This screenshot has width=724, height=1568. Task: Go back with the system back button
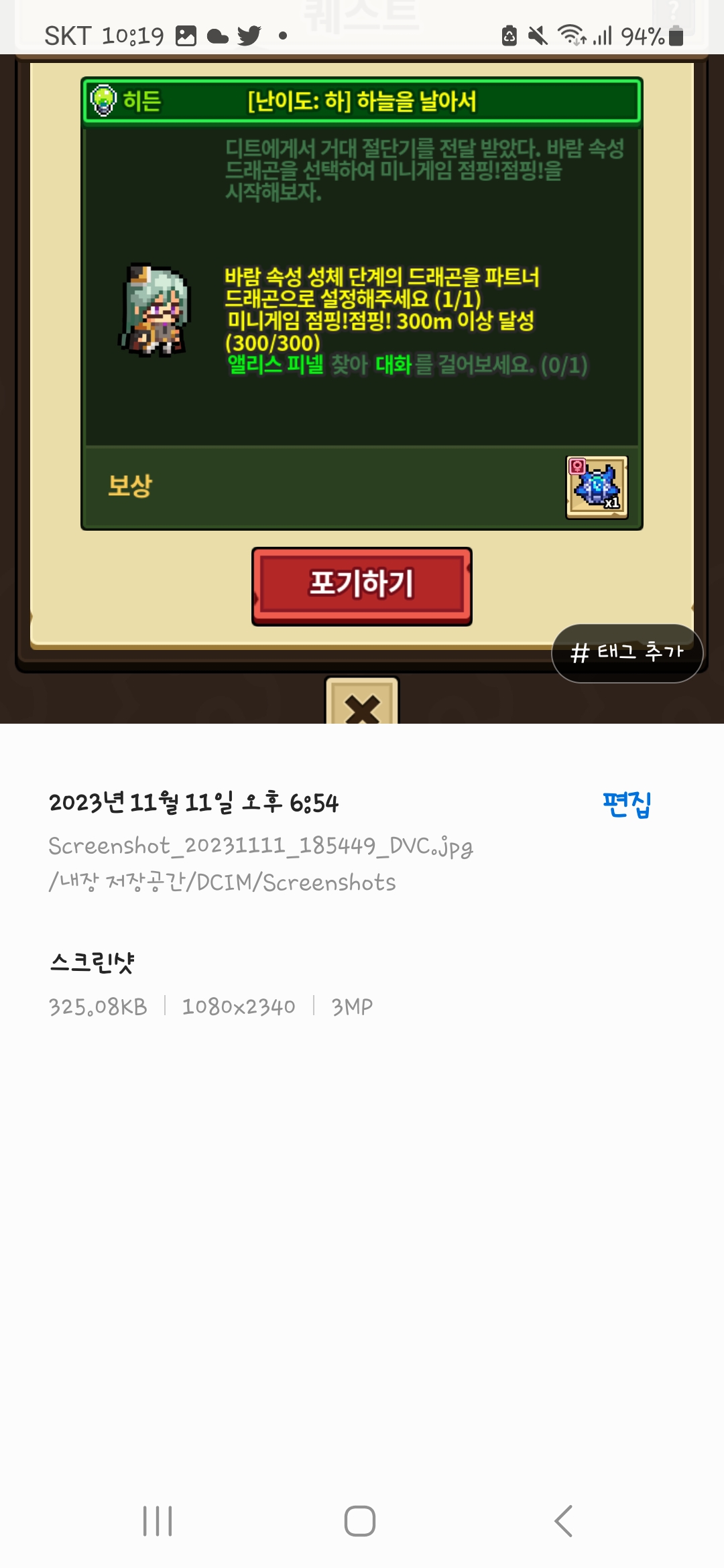563,1521
